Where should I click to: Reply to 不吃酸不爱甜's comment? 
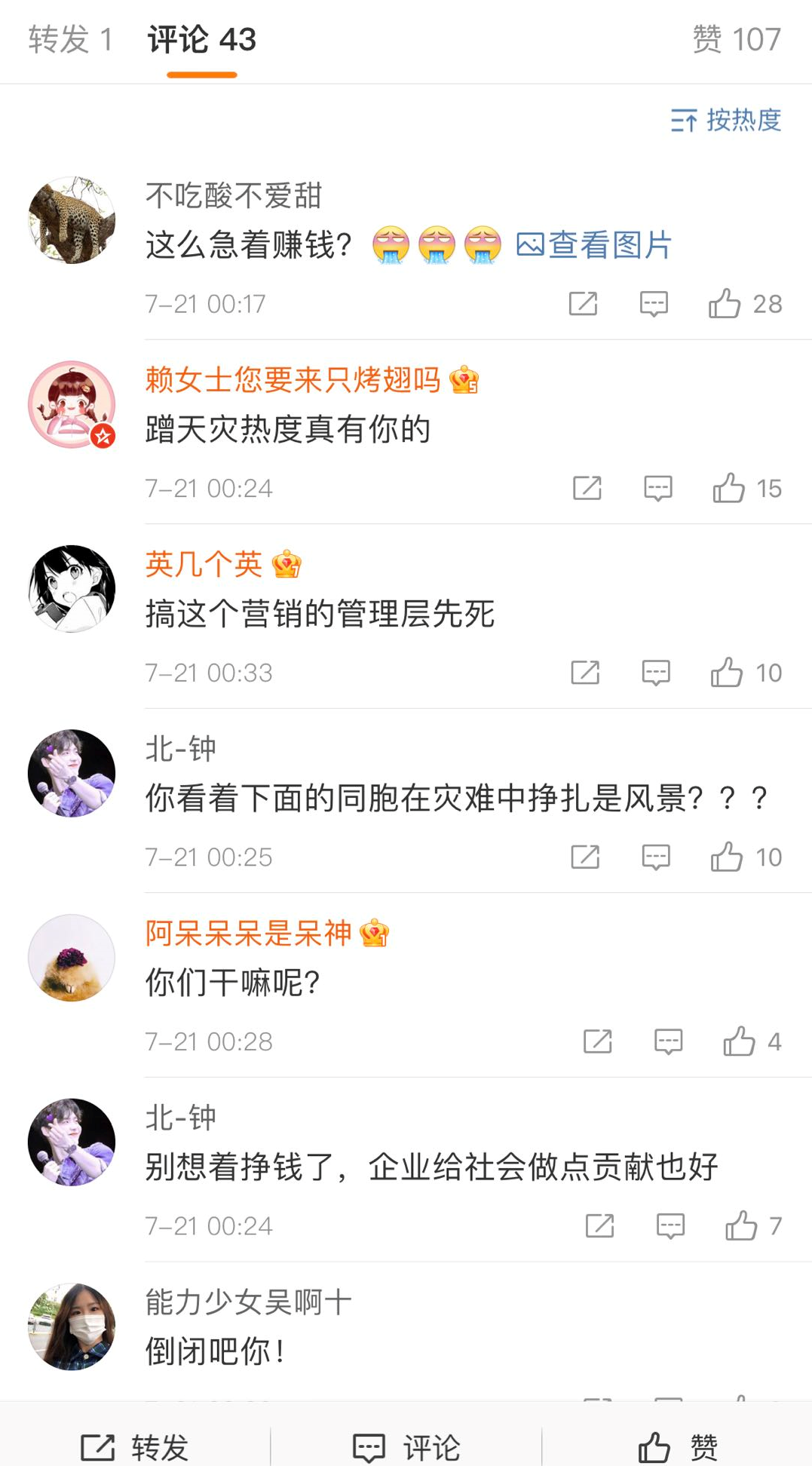[x=654, y=304]
